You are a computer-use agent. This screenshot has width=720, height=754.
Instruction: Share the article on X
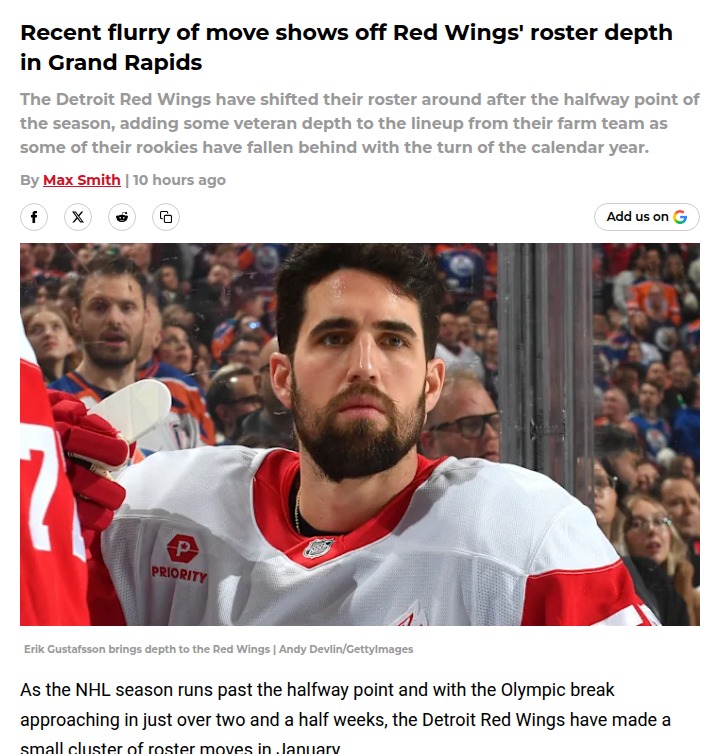[x=78, y=216]
